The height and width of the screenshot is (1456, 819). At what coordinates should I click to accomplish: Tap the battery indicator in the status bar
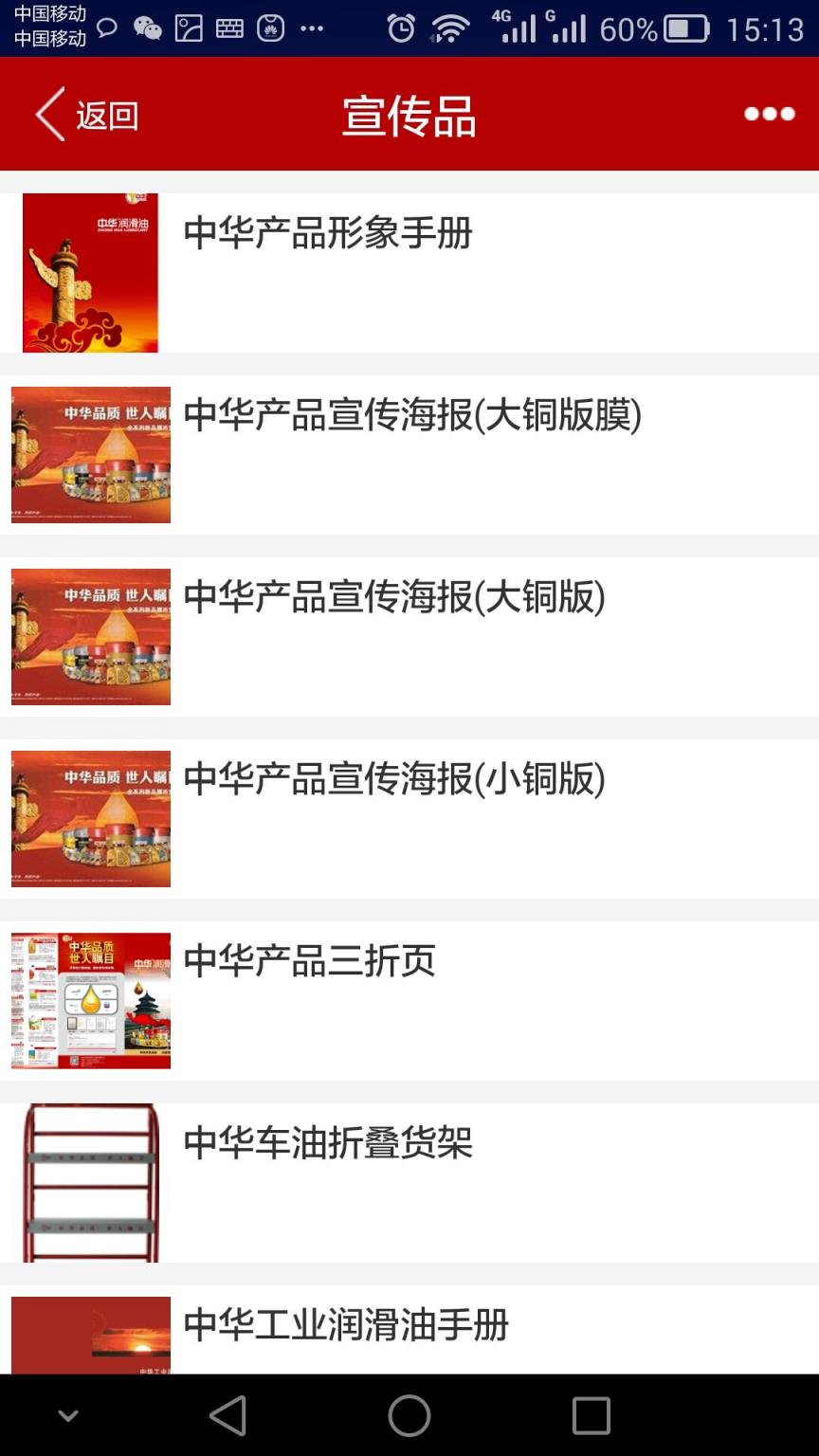tap(687, 28)
